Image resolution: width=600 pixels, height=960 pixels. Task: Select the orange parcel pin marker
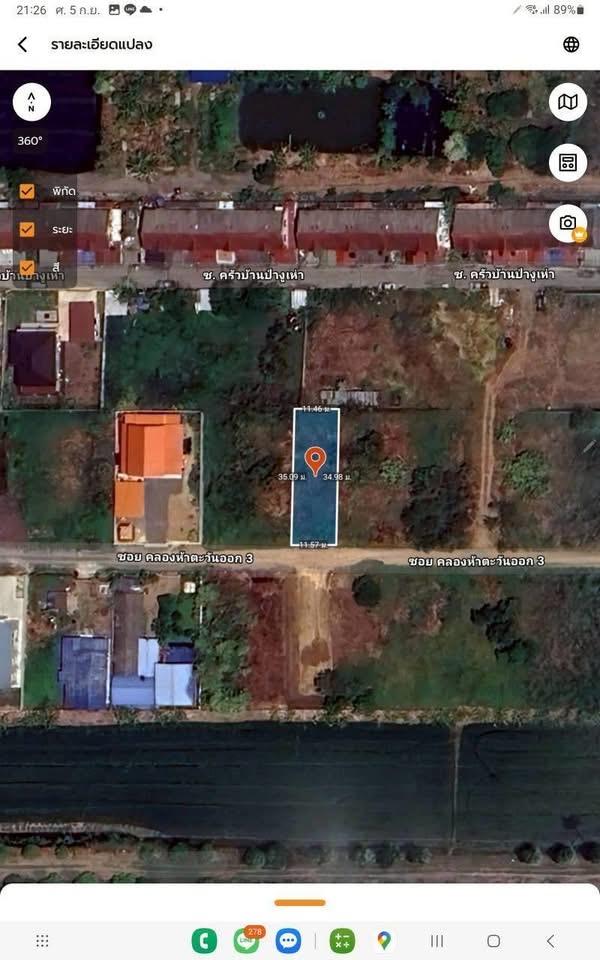click(x=315, y=461)
